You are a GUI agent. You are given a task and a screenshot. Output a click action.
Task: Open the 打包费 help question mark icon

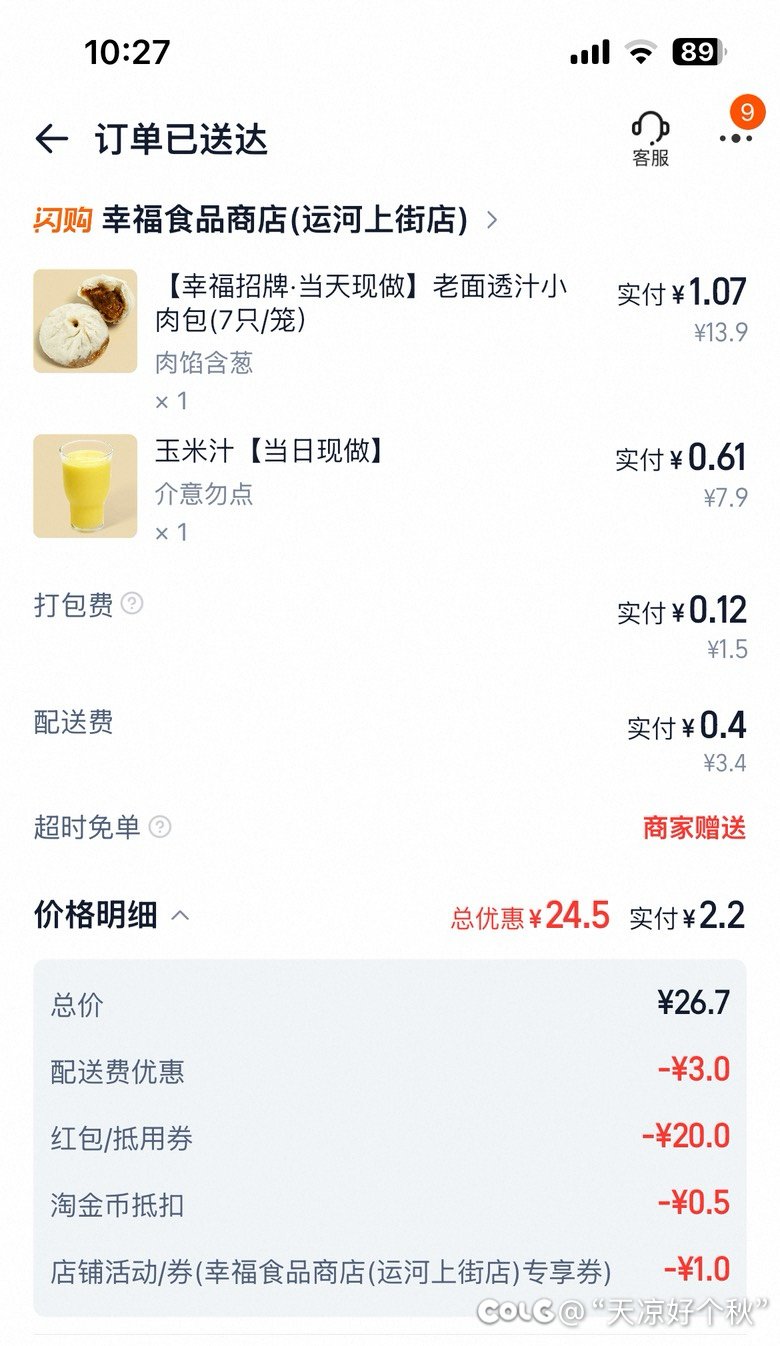pyautogui.click(x=135, y=604)
